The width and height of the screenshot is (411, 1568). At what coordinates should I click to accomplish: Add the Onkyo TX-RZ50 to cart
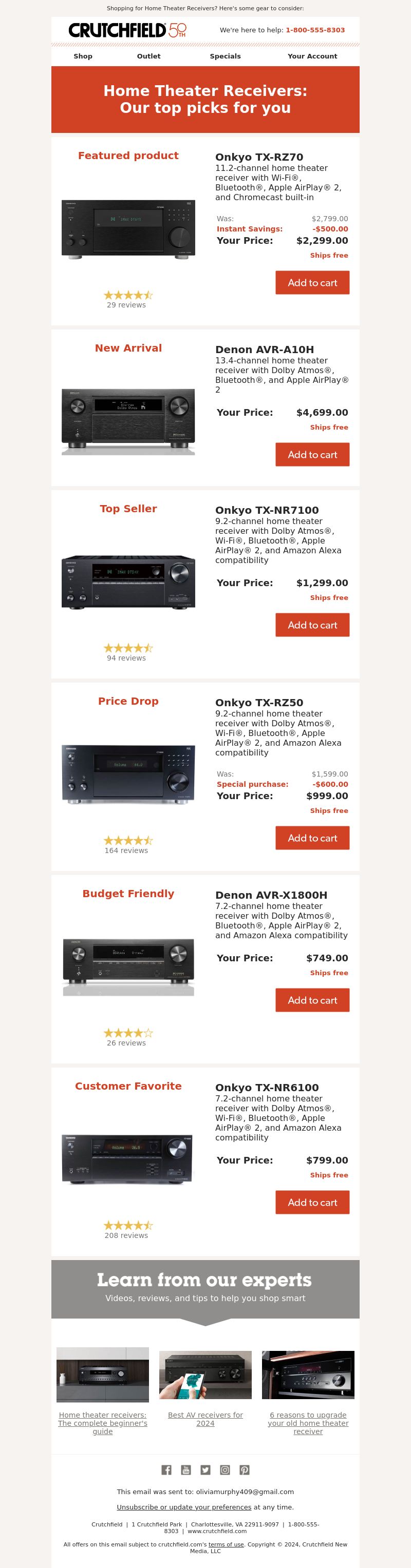coord(312,838)
